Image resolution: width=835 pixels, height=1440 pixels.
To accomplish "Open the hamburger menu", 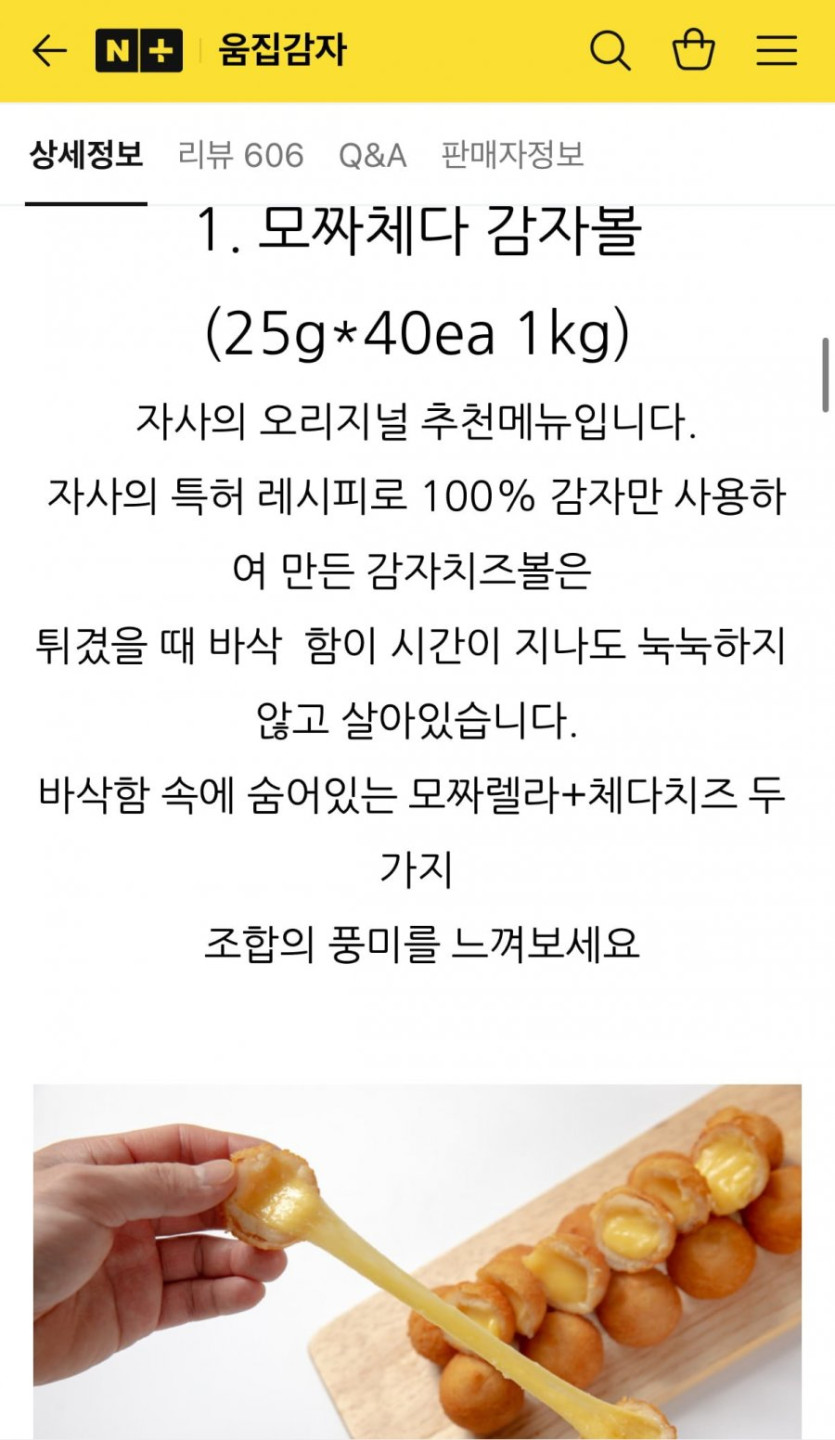I will (x=776, y=51).
